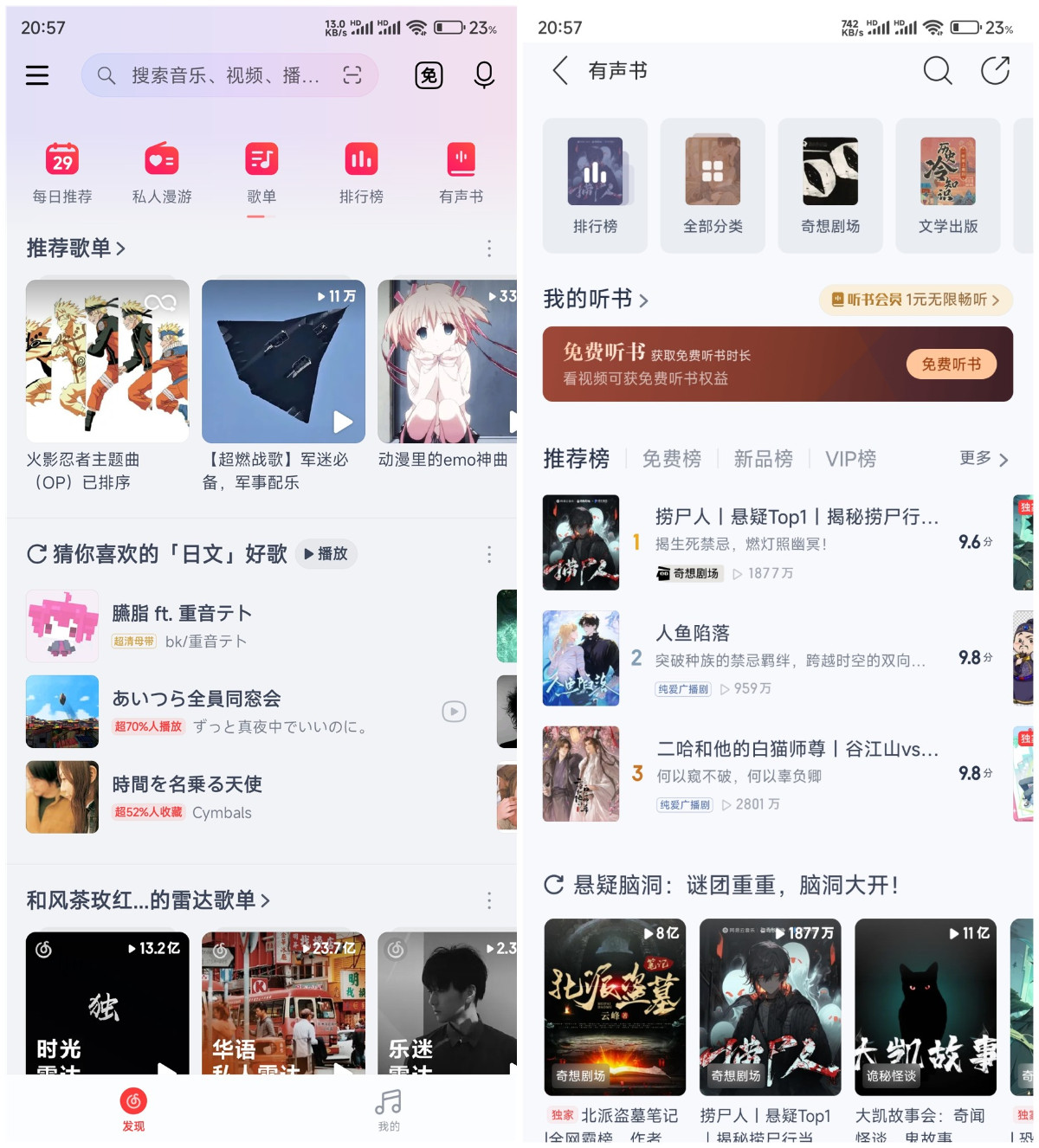Open the scan icon in search bar
Screen dimensions: 1039x1148
tap(352, 75)
